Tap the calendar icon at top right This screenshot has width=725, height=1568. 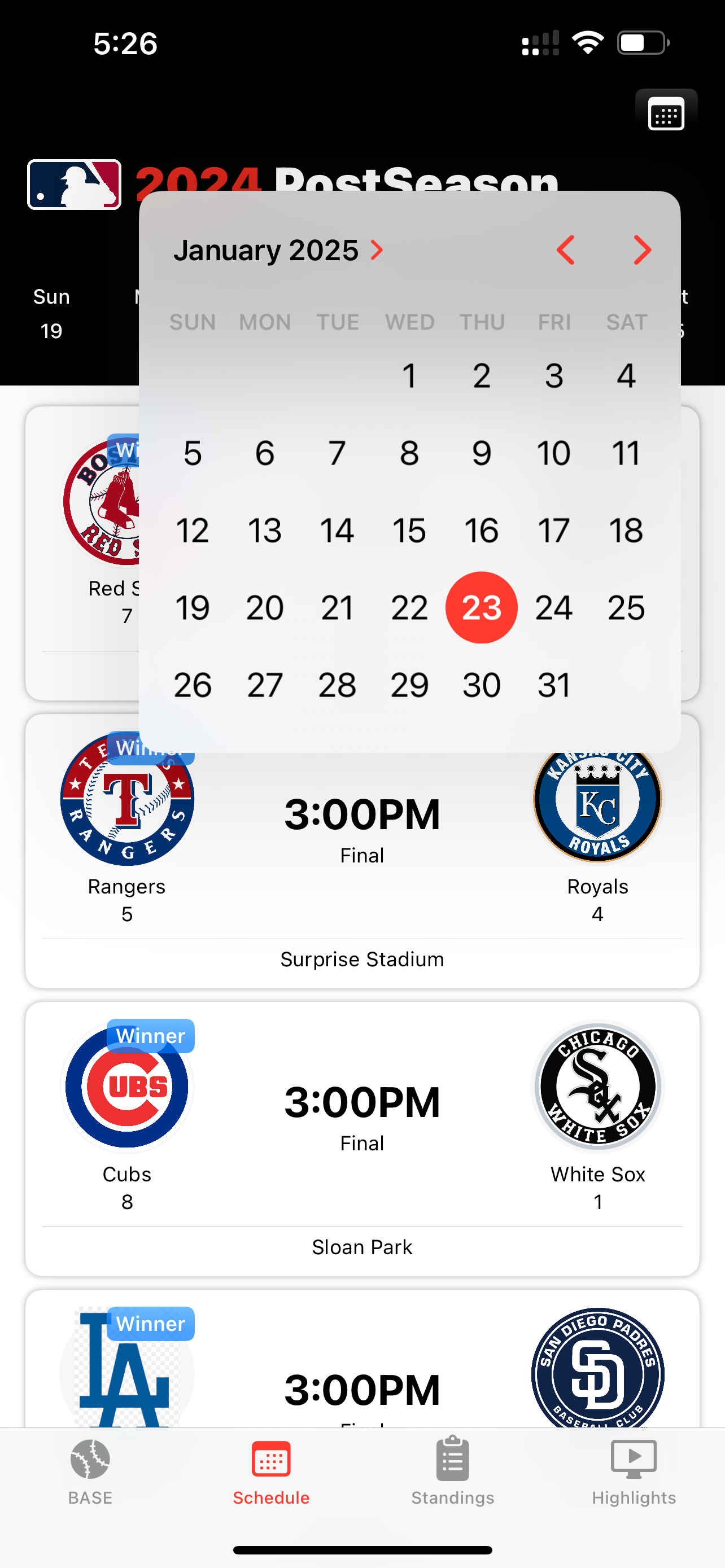click(666, 114)
